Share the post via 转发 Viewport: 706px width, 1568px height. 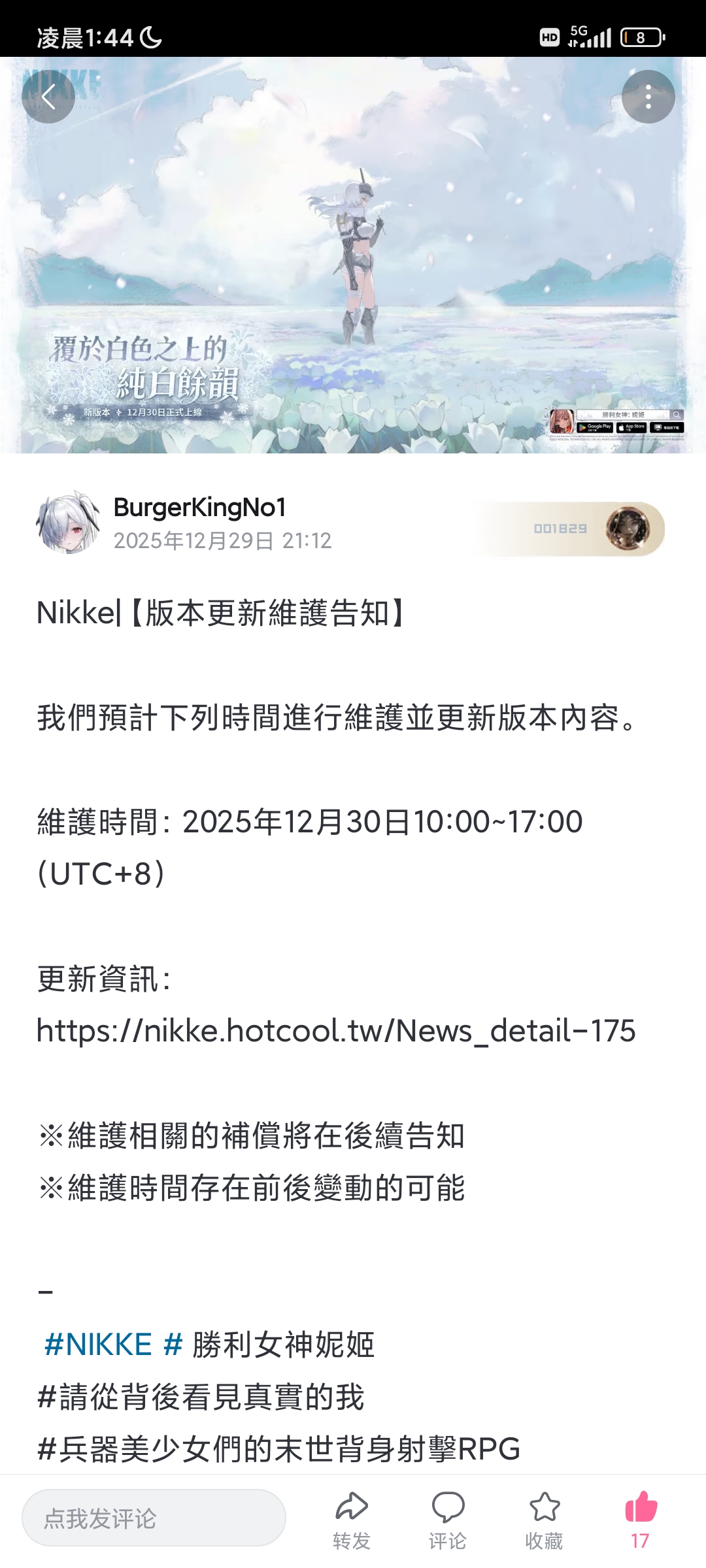click(352, 1520)
